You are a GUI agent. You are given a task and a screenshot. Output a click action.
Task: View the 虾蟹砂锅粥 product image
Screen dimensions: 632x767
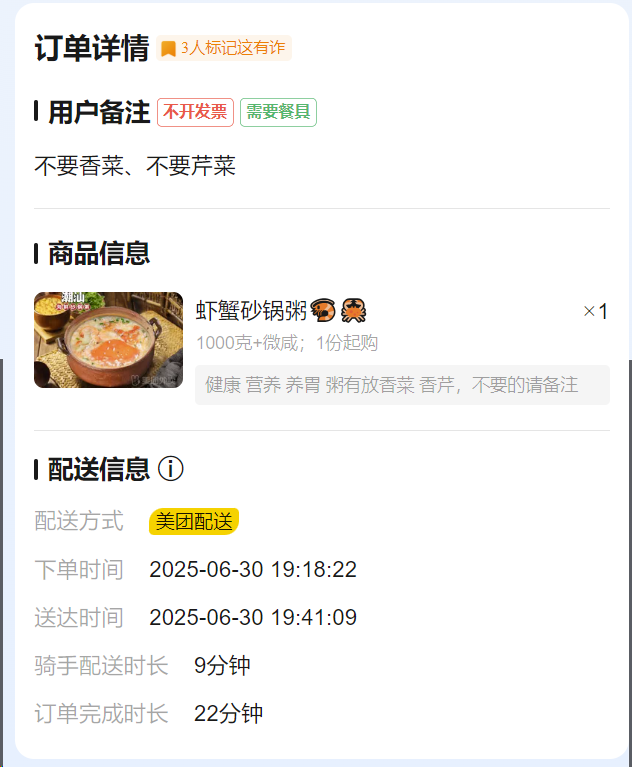point(108,340)
